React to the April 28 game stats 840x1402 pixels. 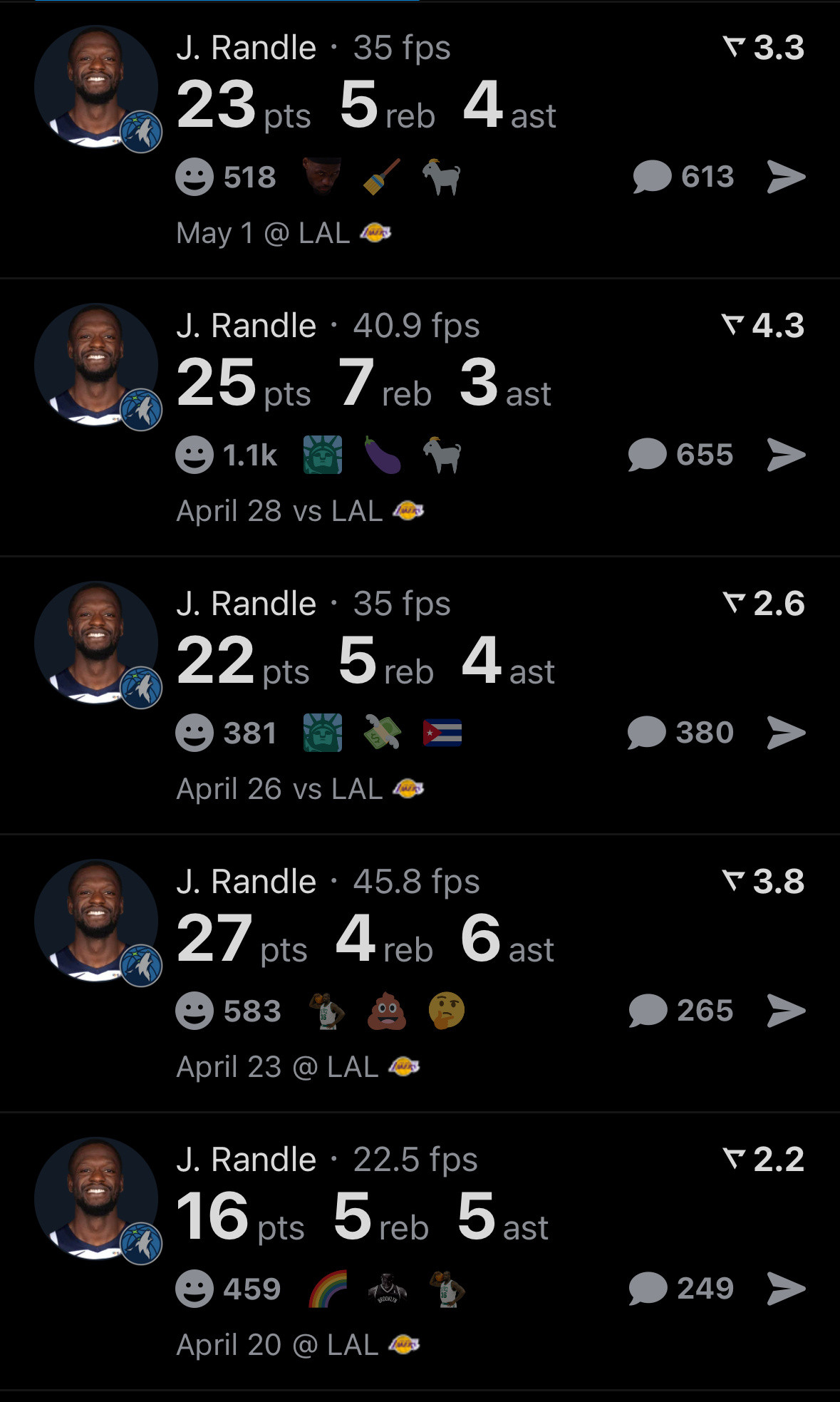tap(195, 455)
